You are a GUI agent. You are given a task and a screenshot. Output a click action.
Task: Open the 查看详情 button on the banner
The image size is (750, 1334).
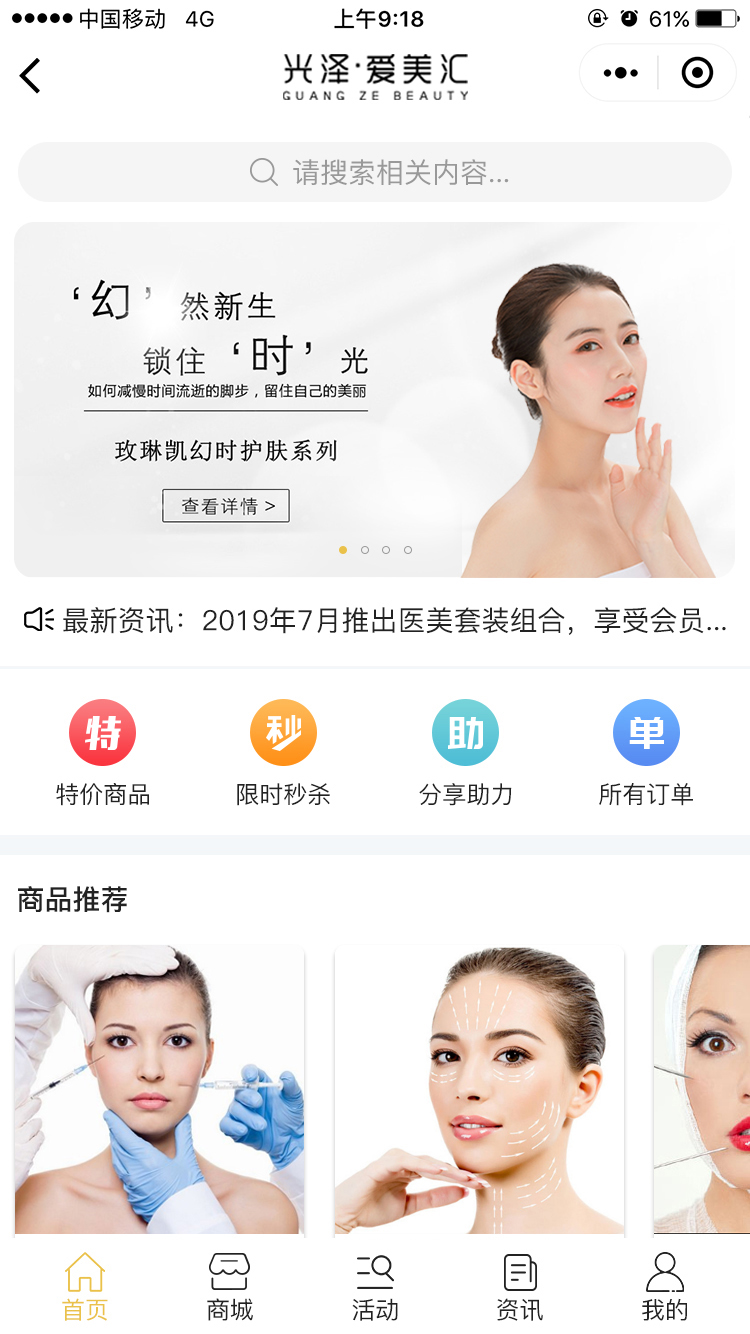click(226, 506)
